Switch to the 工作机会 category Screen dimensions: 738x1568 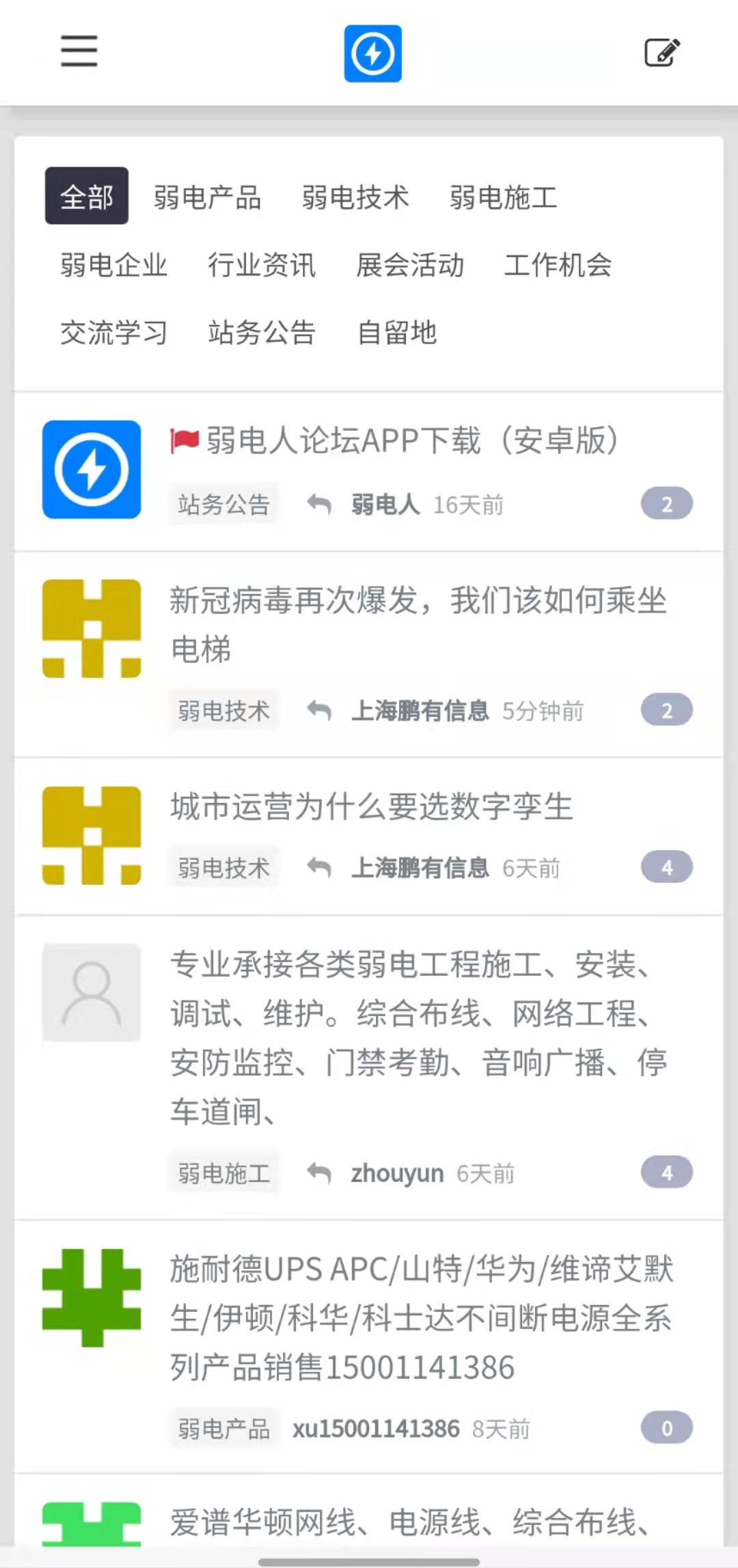[x=558, y=264]
